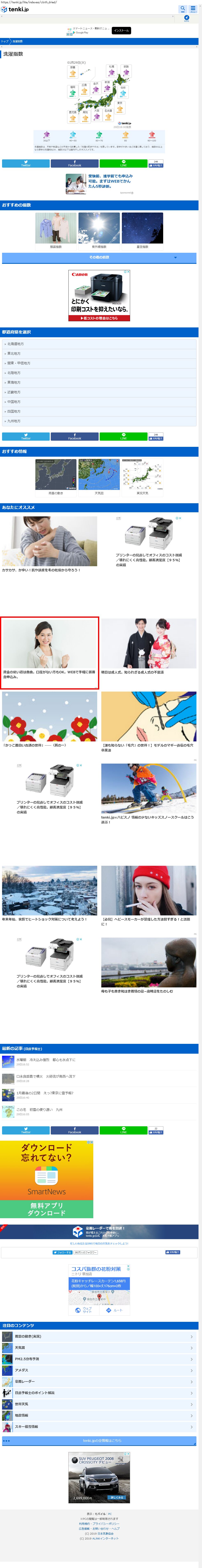Select 関東・甲信地方 region
Image resolution: width=202 pixels, height=1568 pixels.
pyautogui.click(x=99, y=363)
